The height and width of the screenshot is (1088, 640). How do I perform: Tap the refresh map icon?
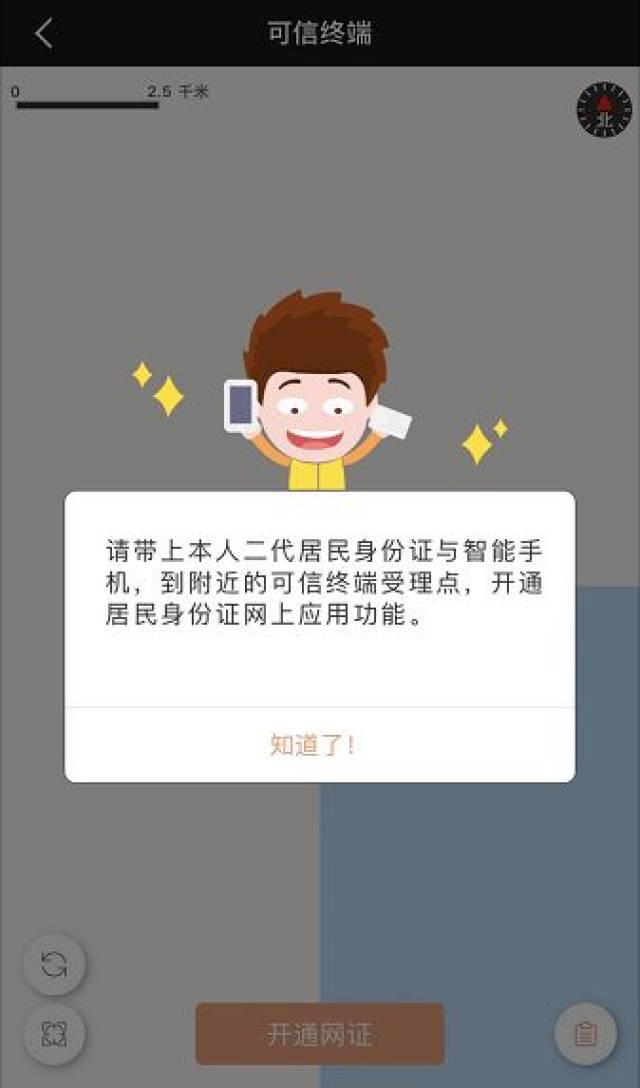tap(54, 964)
